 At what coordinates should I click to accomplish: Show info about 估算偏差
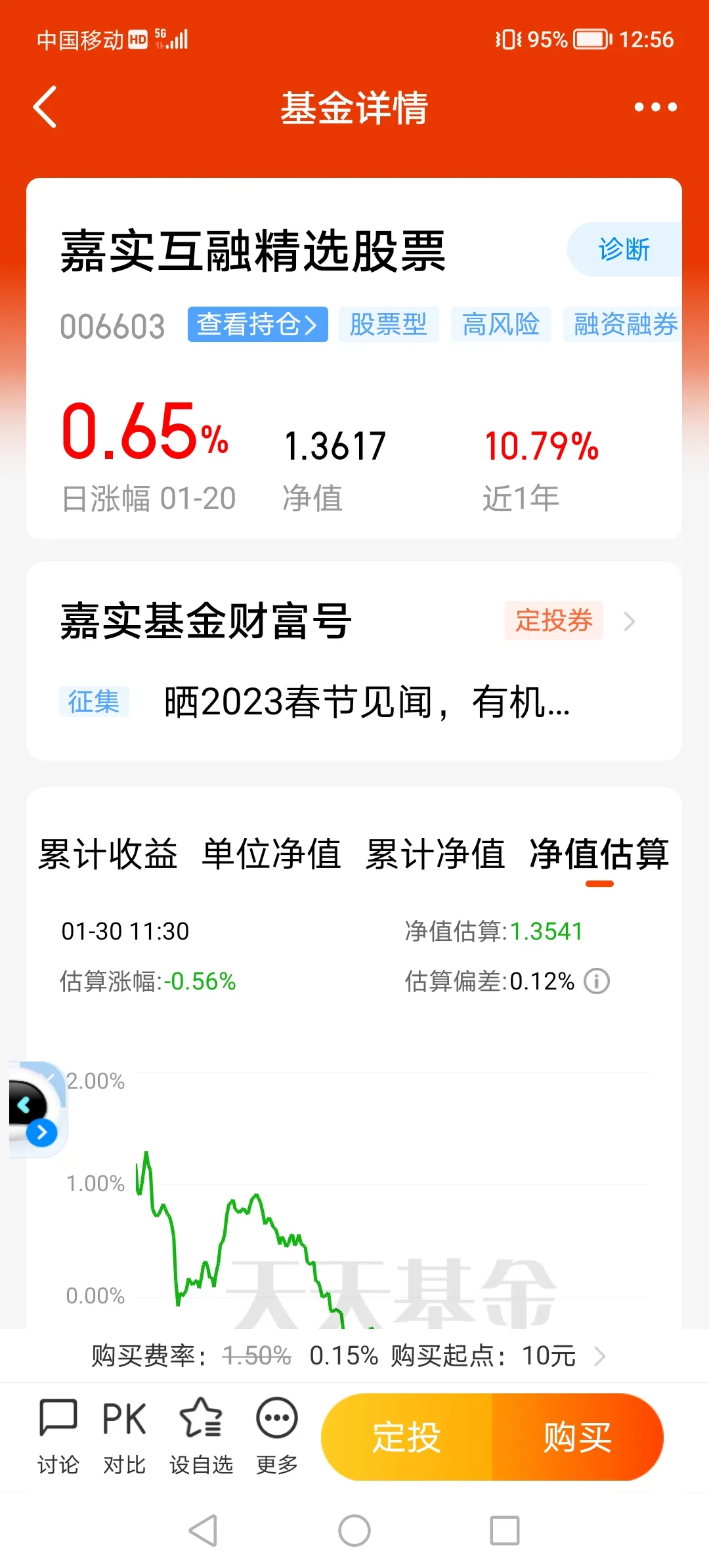[x=597, y=982]
